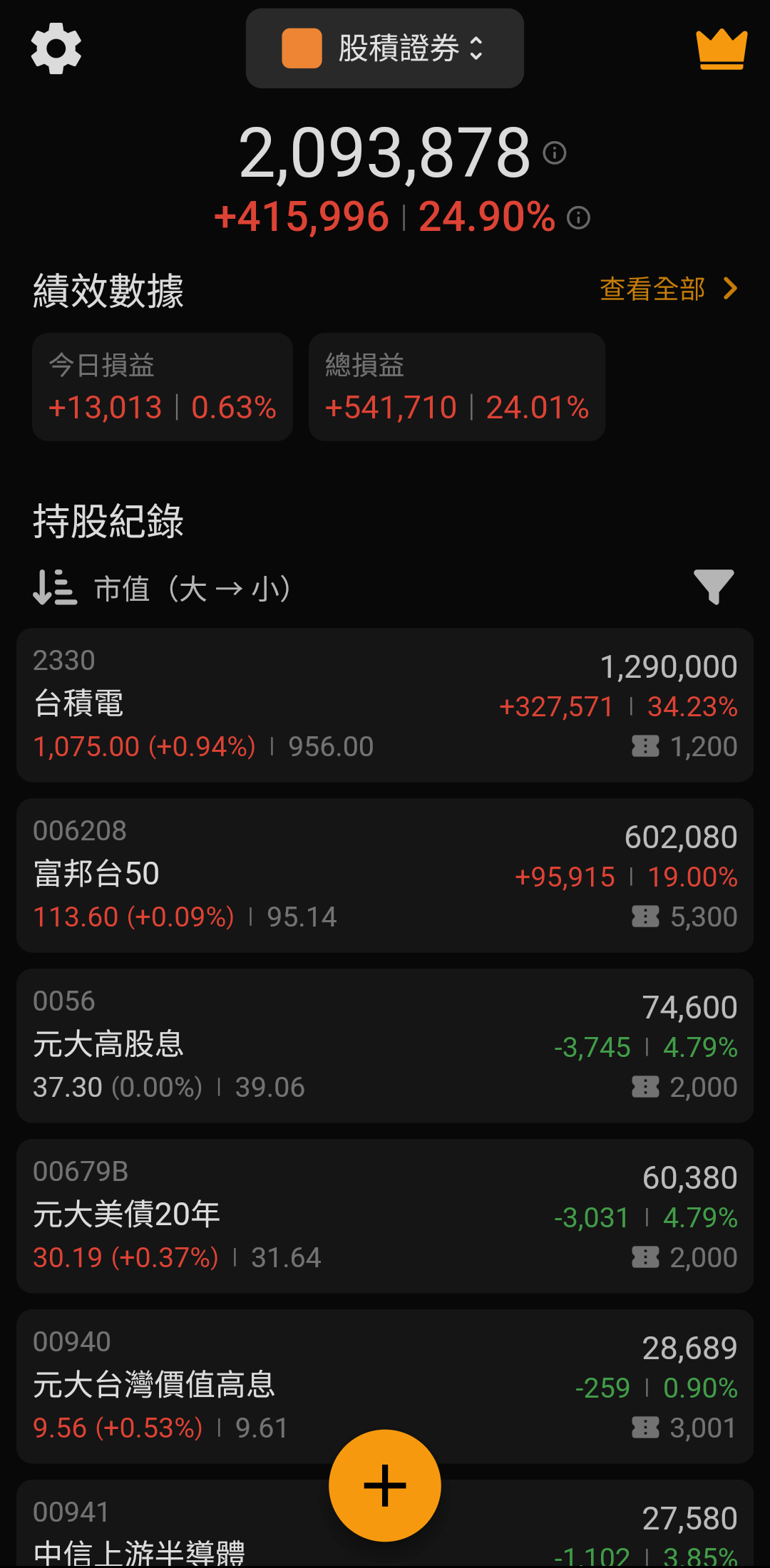The width and height of the screenshot is (770, 1568).
Task: Open the settings gear
Action: tap(56, 48)
